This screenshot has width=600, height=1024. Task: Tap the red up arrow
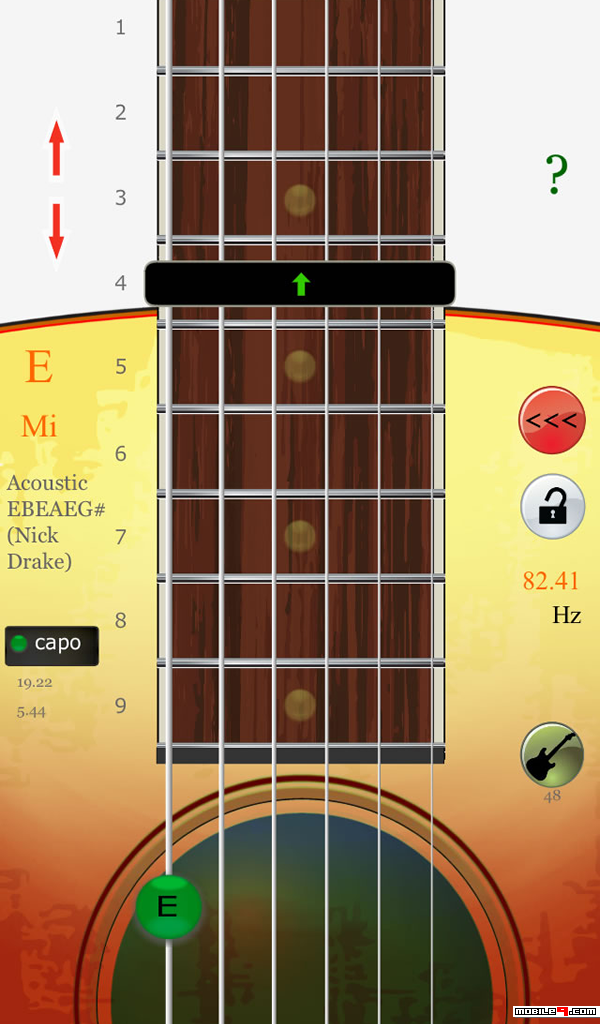57,147
